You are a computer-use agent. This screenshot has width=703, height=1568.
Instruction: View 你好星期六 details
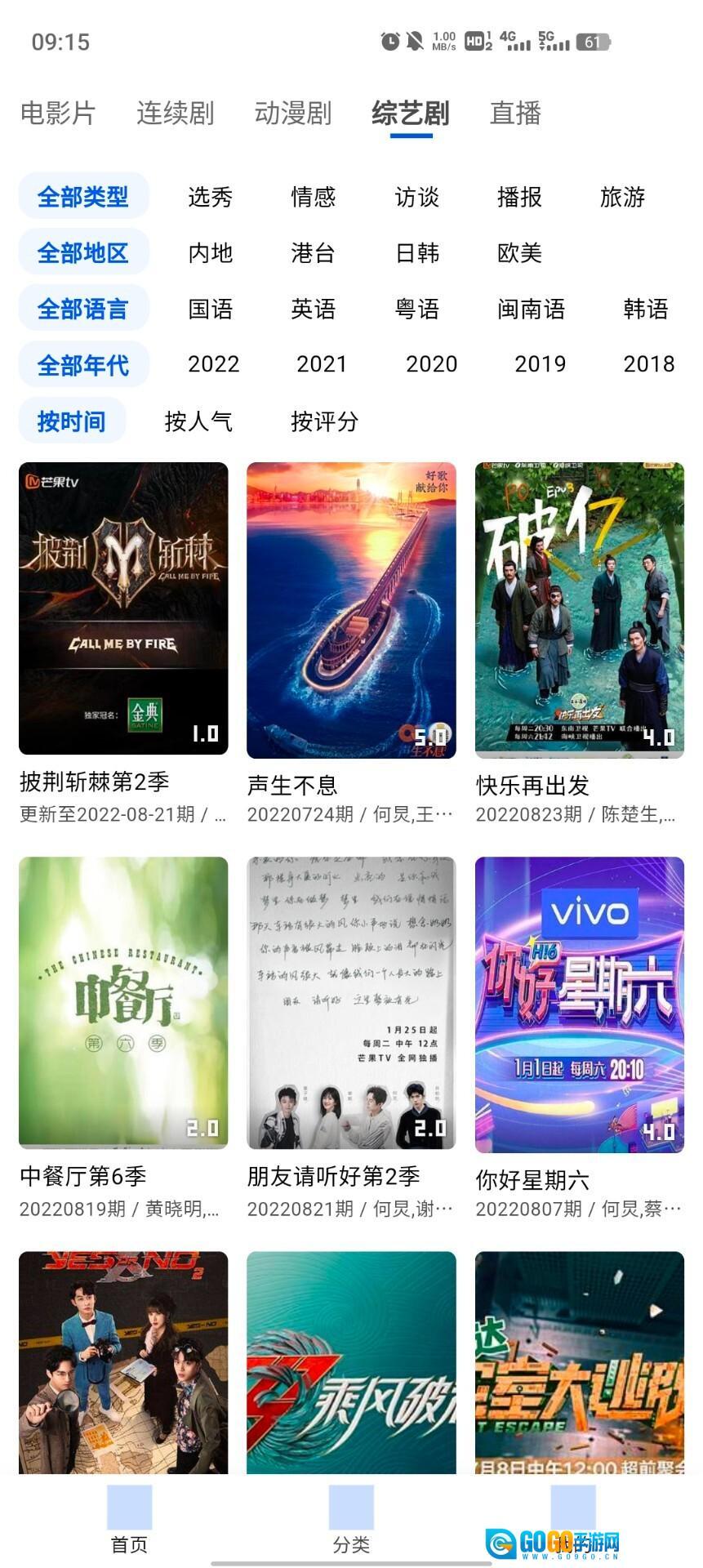[x=579, y=1004]
